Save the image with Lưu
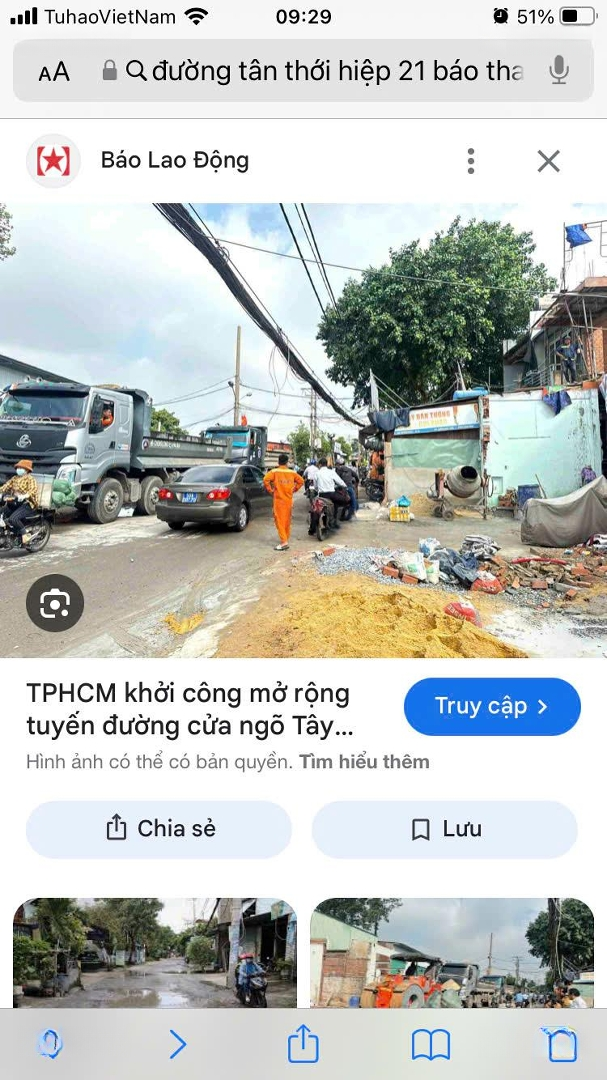The image size is (607, 1080). tap(445, 829)
